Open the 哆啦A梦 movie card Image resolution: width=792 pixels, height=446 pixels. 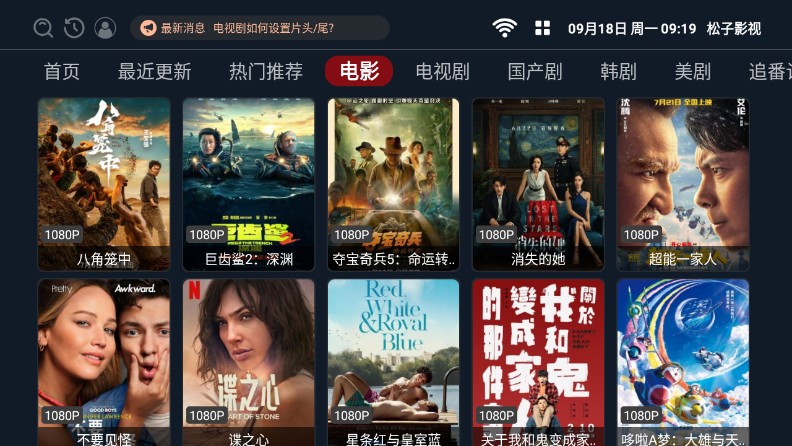(x=683, y=363)
